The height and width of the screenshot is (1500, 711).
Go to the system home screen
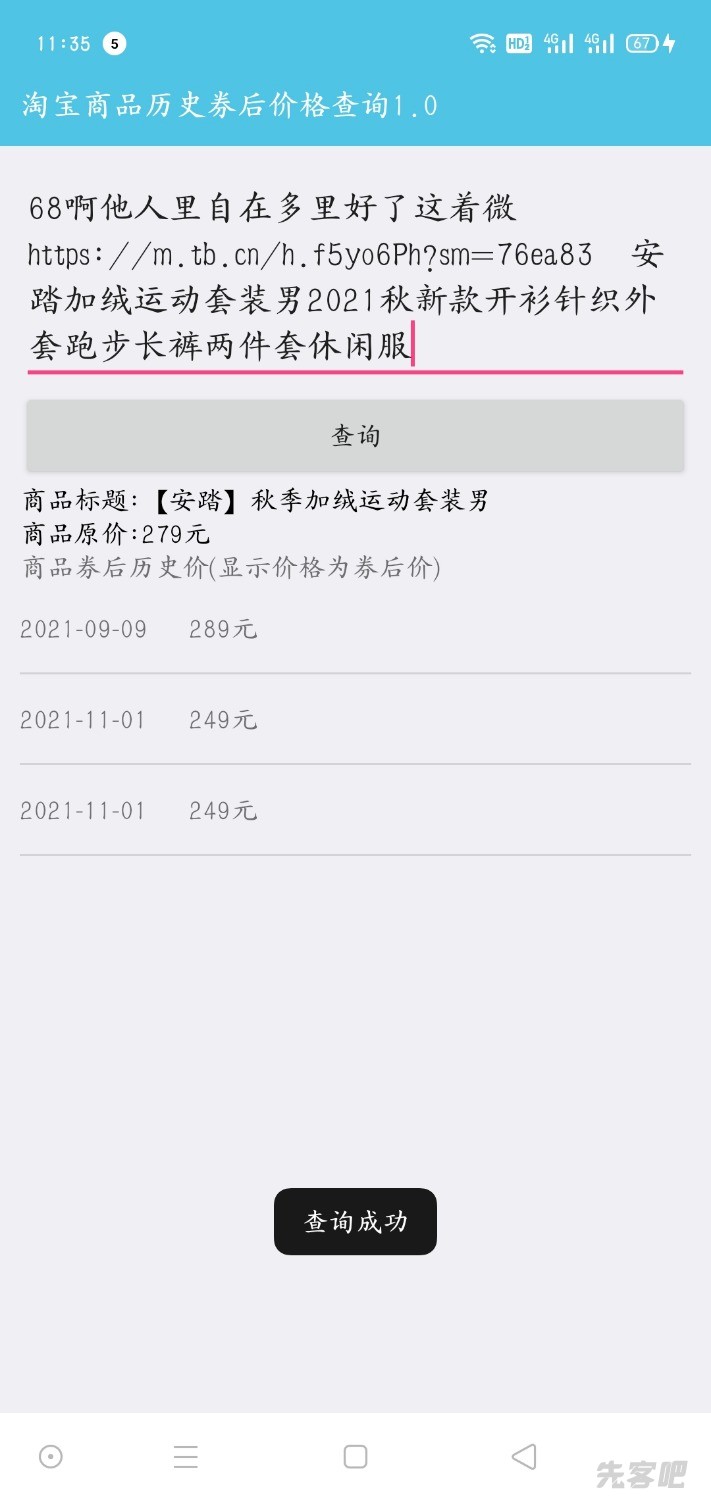[x=355, y=1456]
